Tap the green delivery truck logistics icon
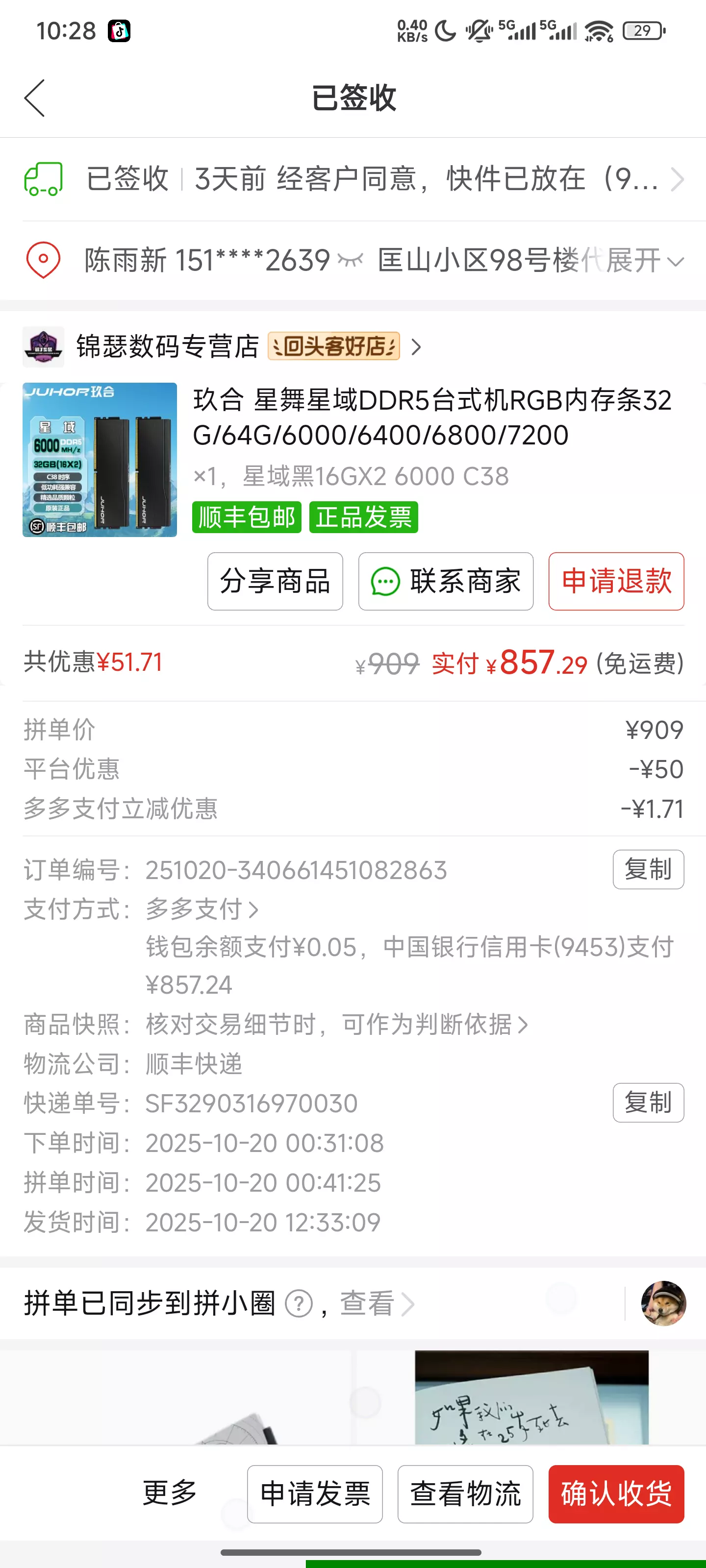706x1568 pixels. click(x=43, y=178)
